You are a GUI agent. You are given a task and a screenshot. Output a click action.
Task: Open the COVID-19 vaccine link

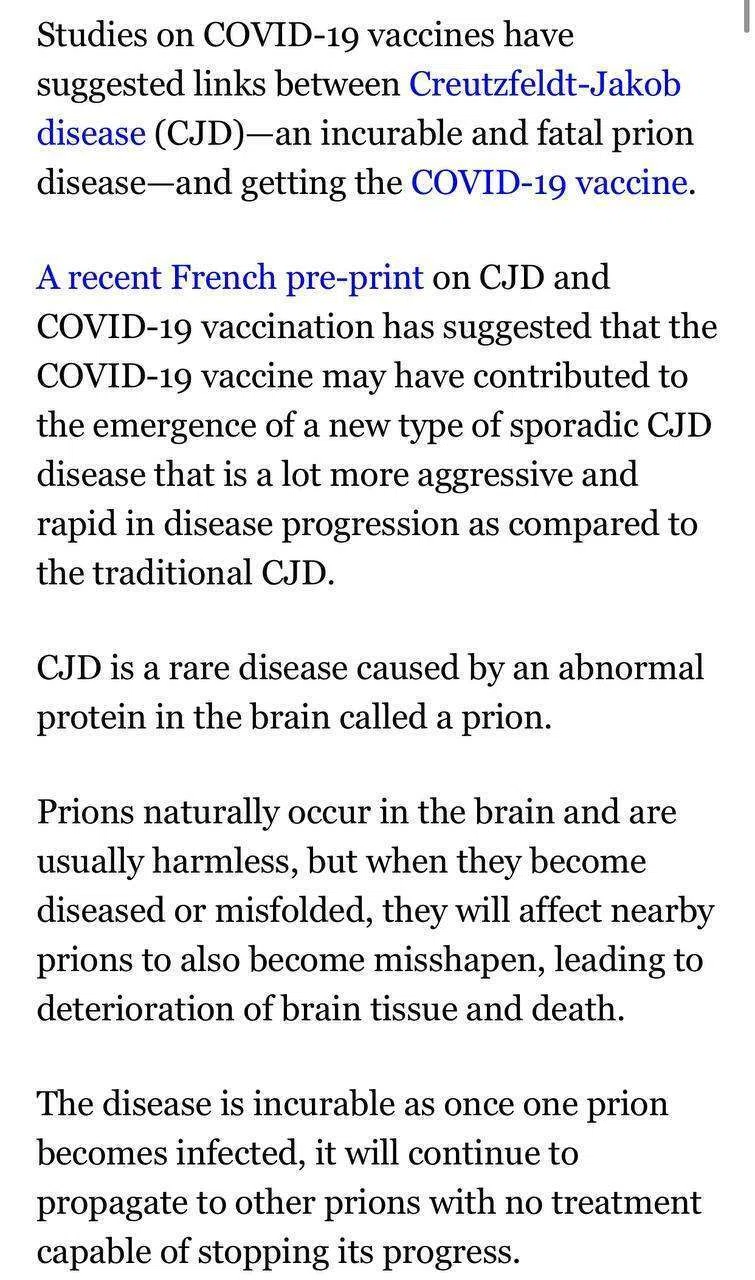[x=549, y=183]
